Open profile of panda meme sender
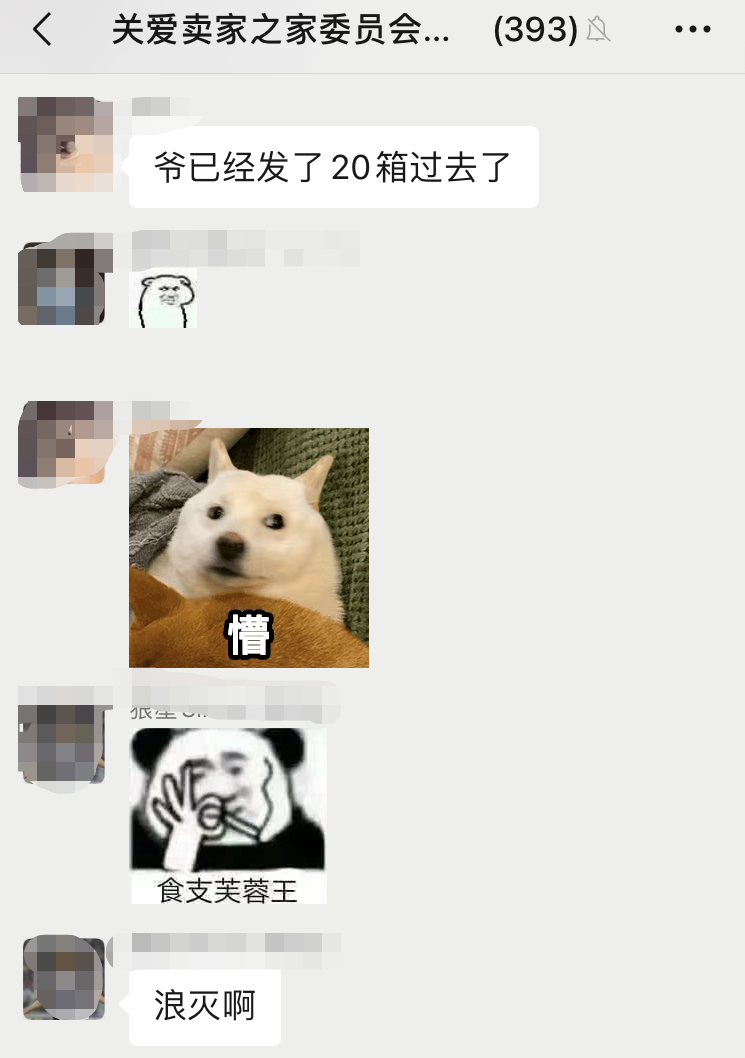The width and height of the screenshot is (745, 1058). coord(62,742)
